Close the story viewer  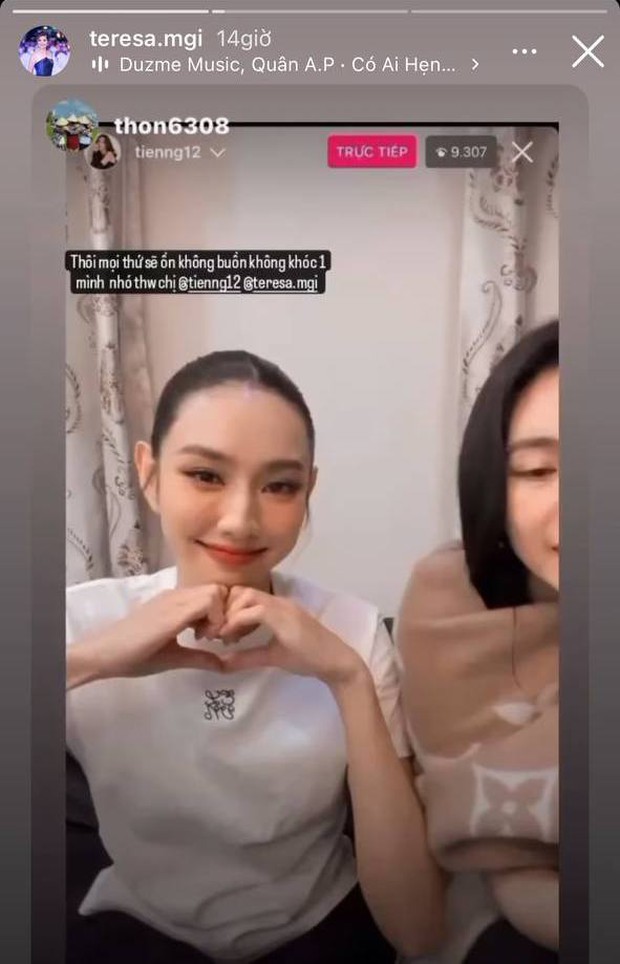(x=588, y=51)
